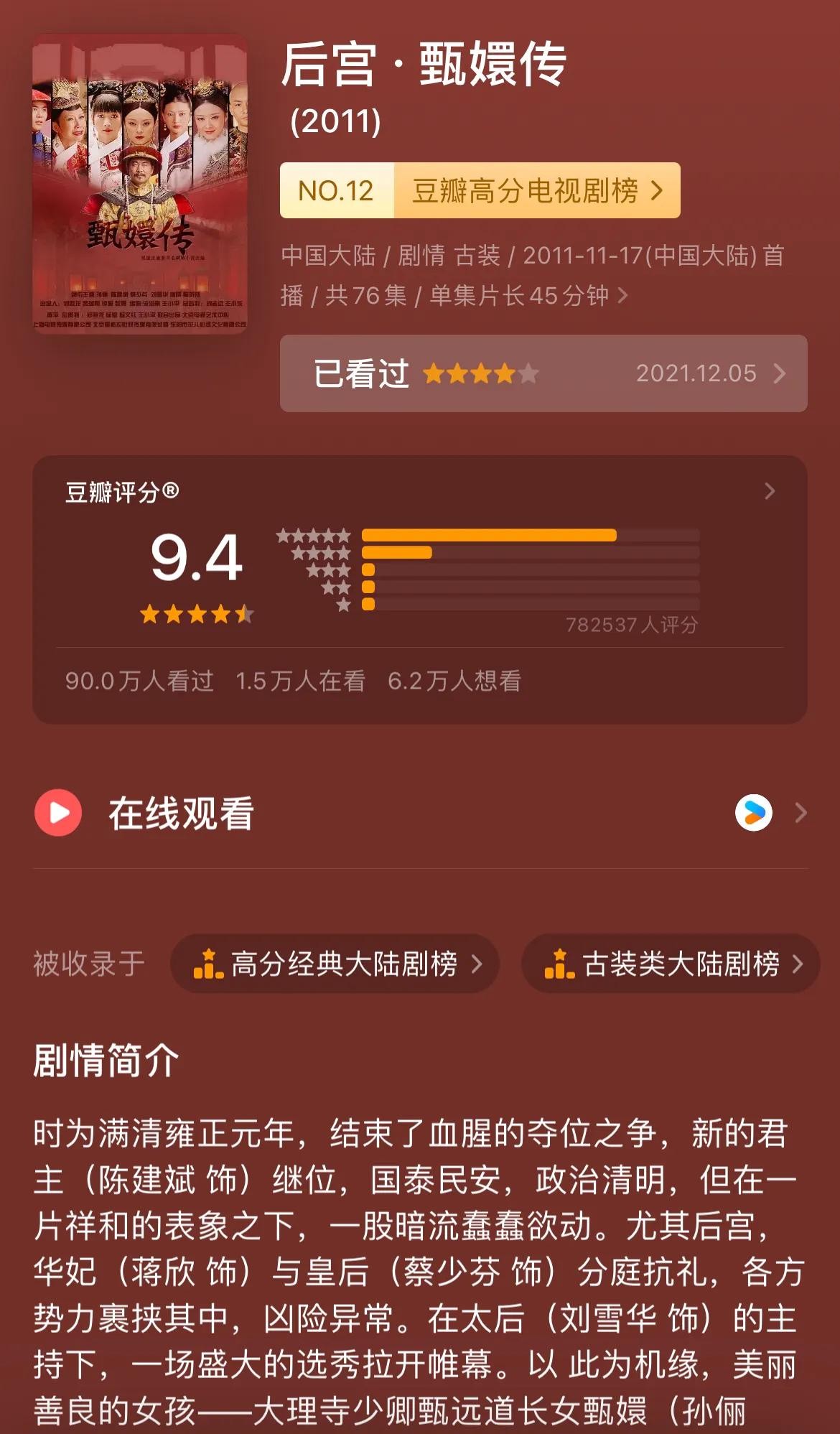Open the 甄嬛传 poster image
Viewport: 840px width, 1434px height.
coord(140,184)
